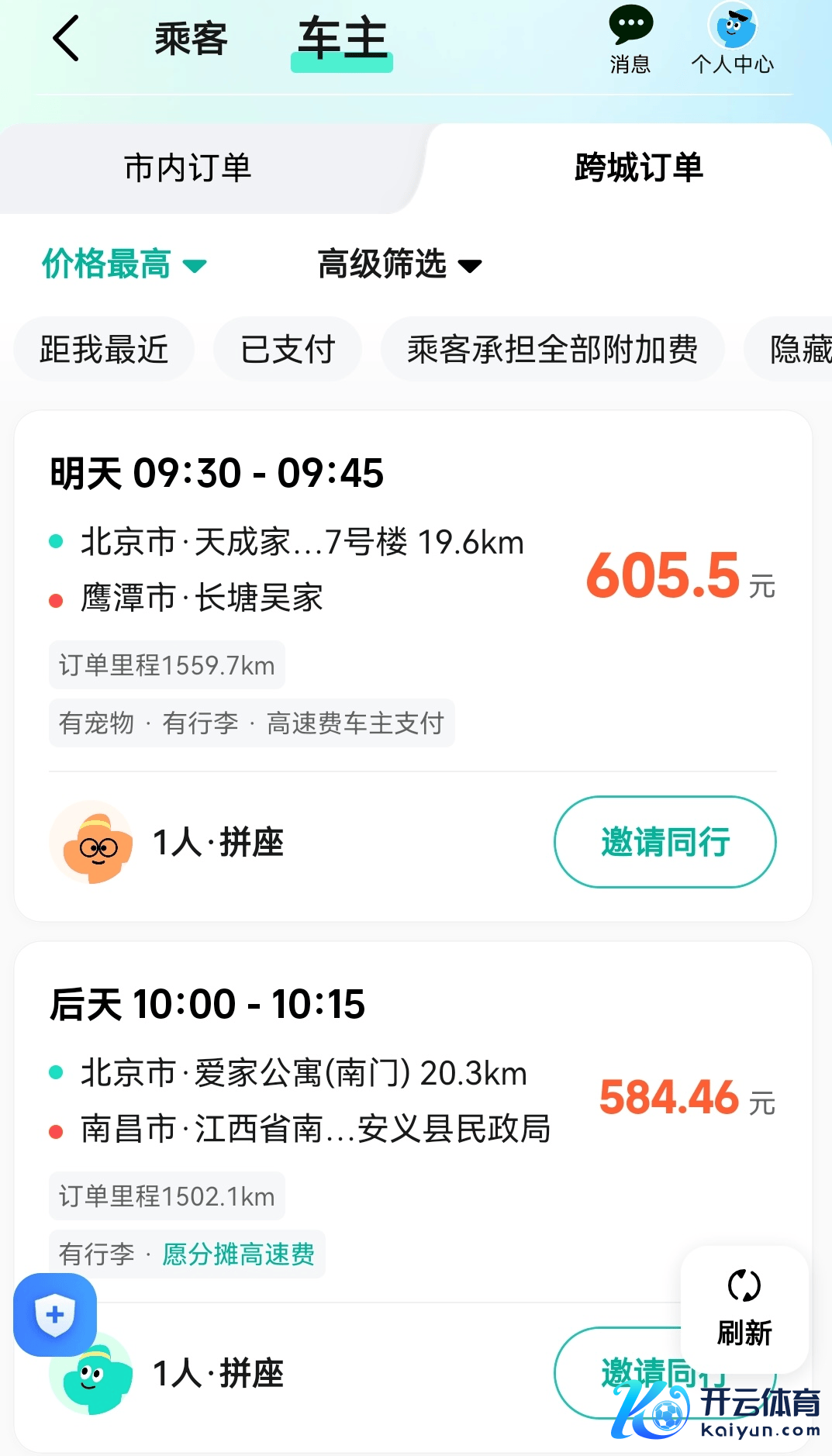Open 个人中心 profile
This screenshot has height=1456, width=832.
(x=732, y=39)
